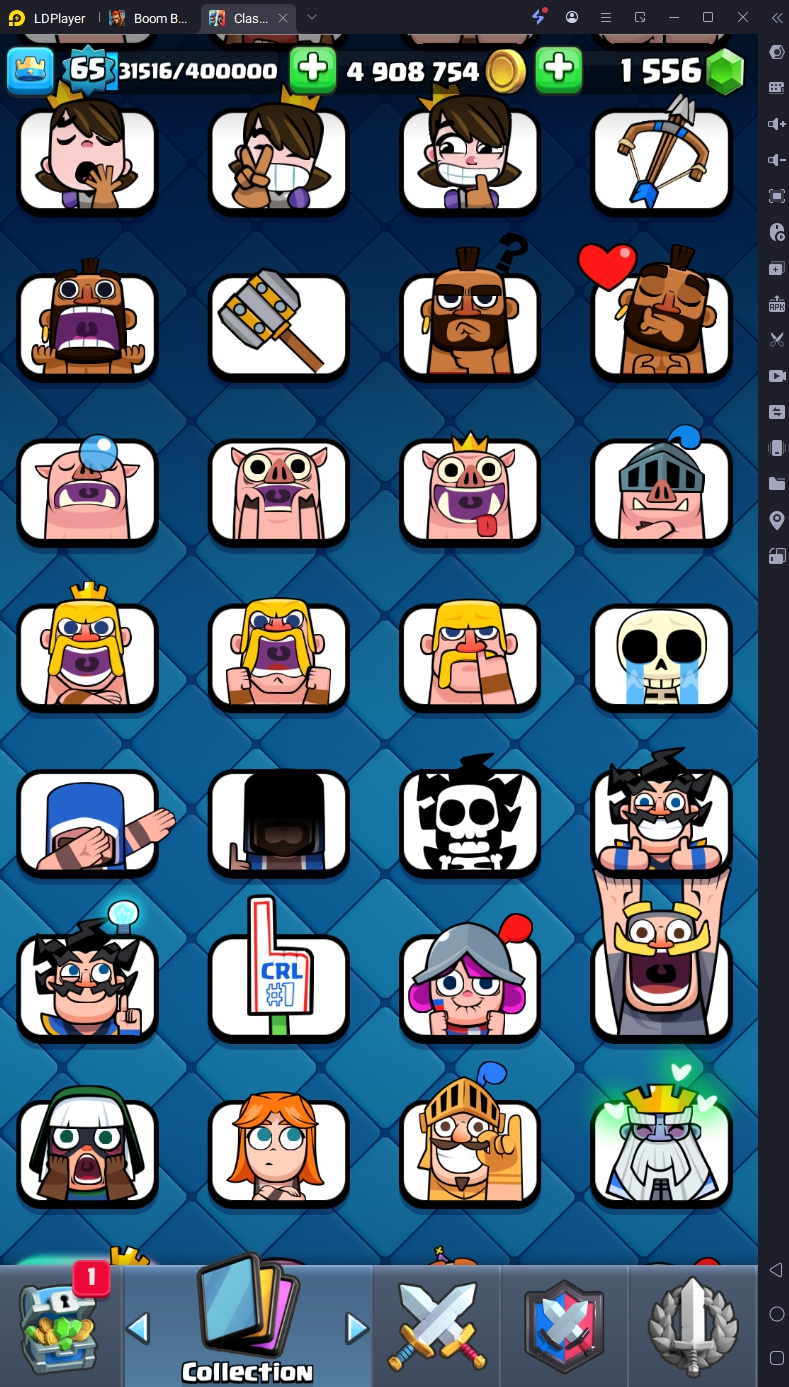Select the yawning princess emote
Screen dimensions: 789x1387
(88, 160)
